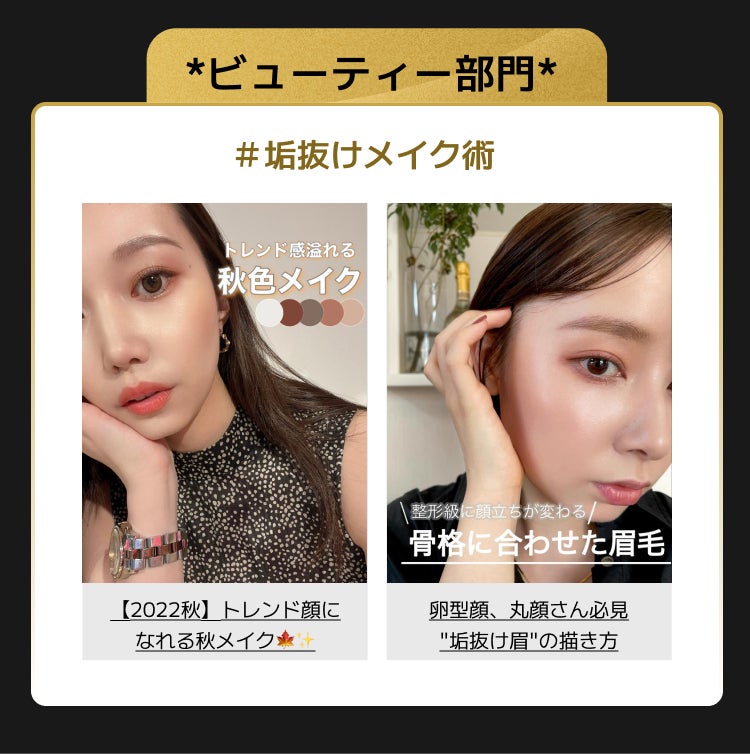The height and width of the screenshot is (754, 750).
Task: Open the 秋色メイク video thumbnail
Action: [224, 392]
